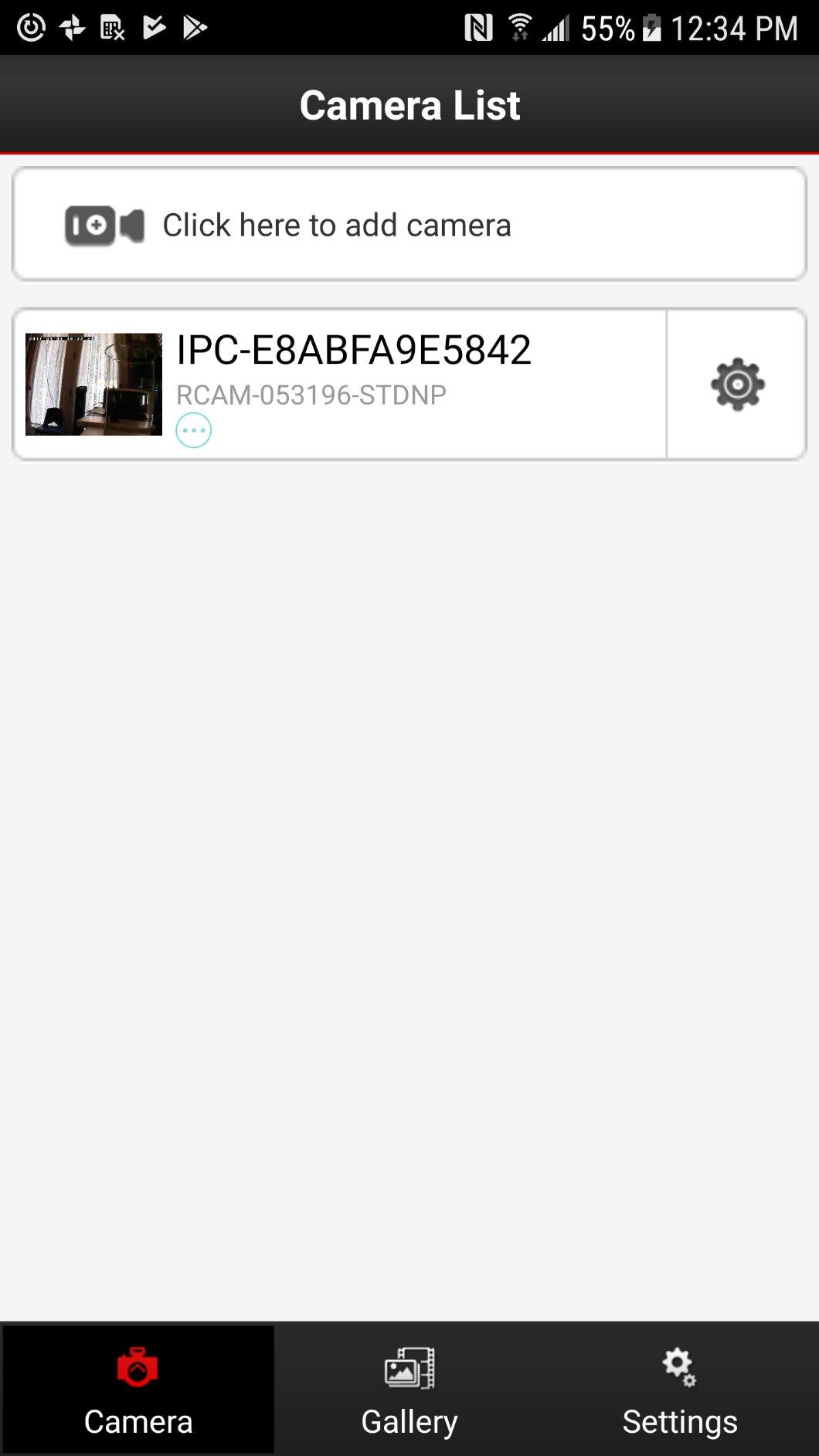The height and width of the screenshot is (1456, 819).
Task: Open camera IPC-E8ABFA9E5842 live view
Action: tap(340, 384)
